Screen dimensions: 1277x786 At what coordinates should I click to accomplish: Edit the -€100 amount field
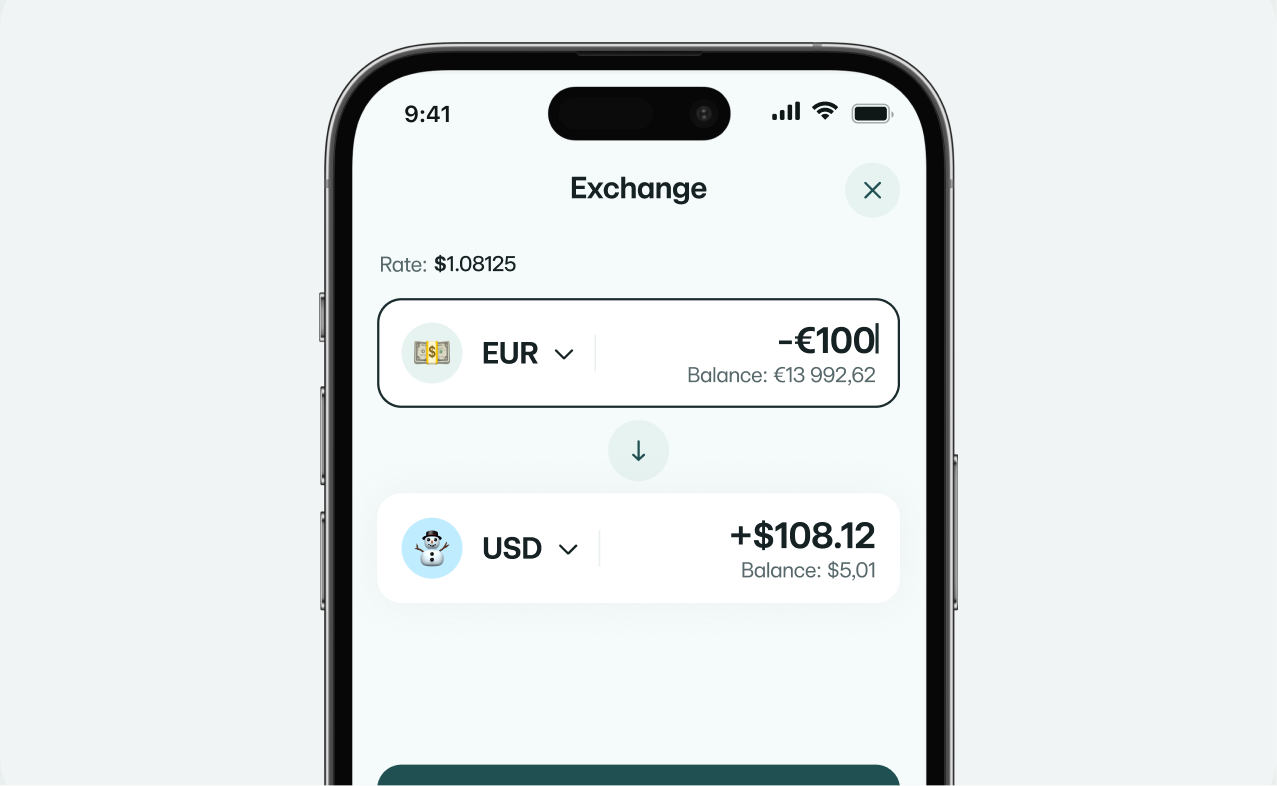pos(826,341)
